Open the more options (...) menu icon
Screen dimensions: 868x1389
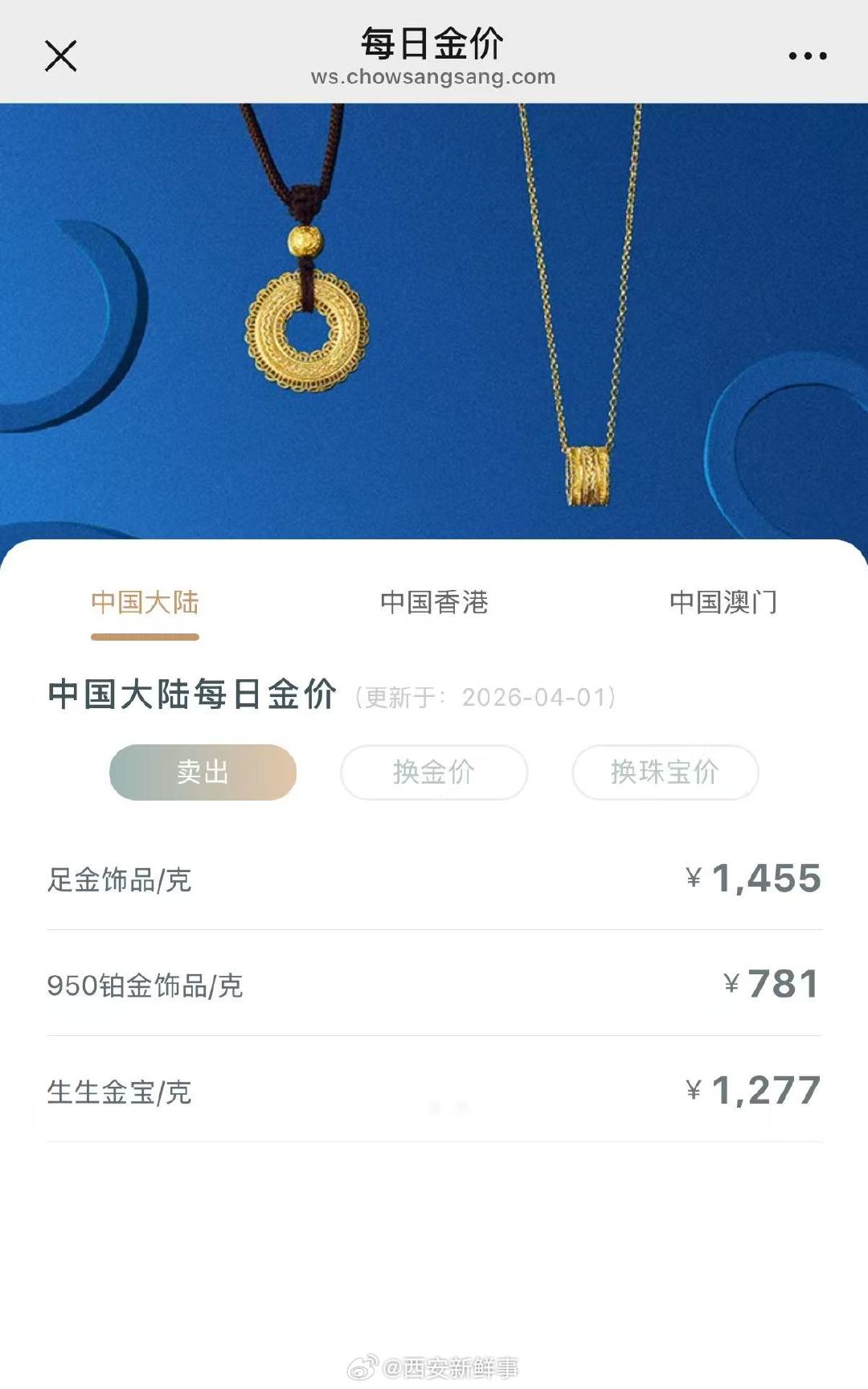(806, 55)
